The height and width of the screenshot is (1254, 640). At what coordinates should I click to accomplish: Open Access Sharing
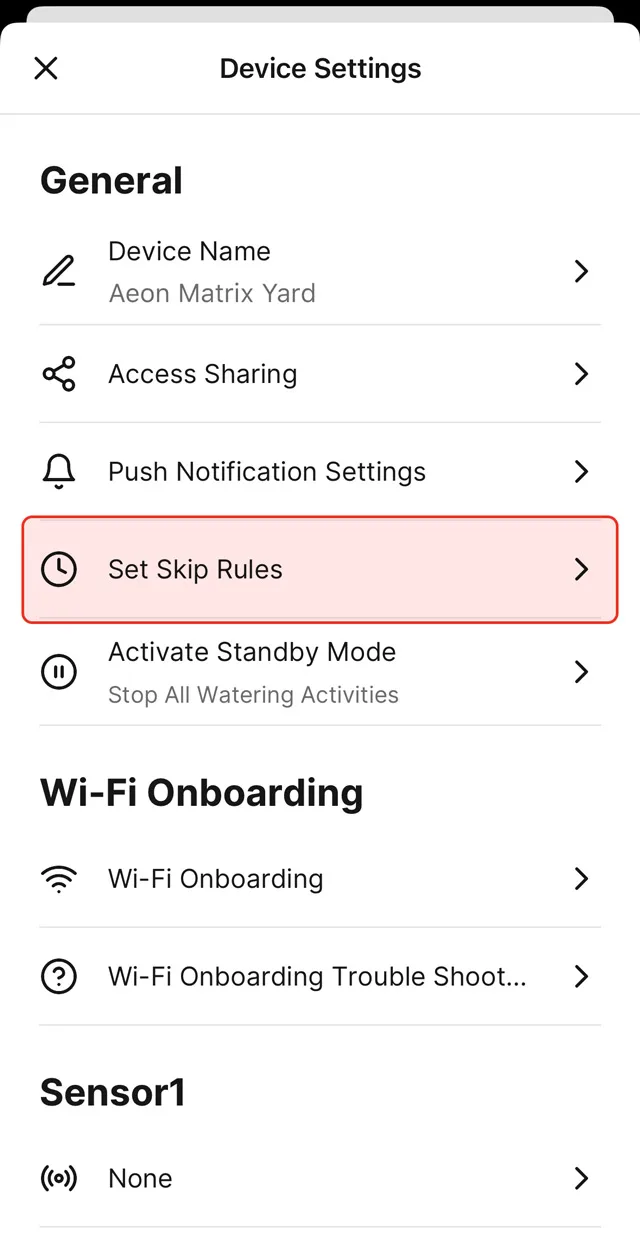pos(320,374)
